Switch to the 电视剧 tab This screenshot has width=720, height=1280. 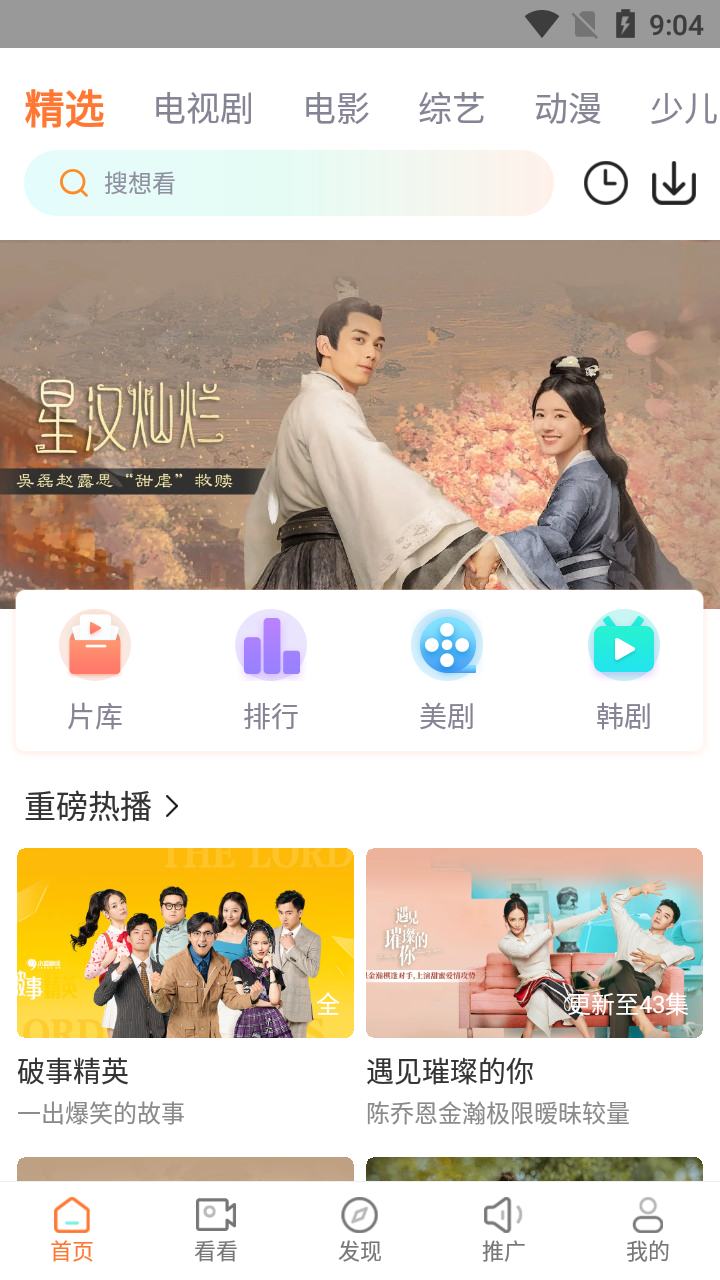(203, 109)
